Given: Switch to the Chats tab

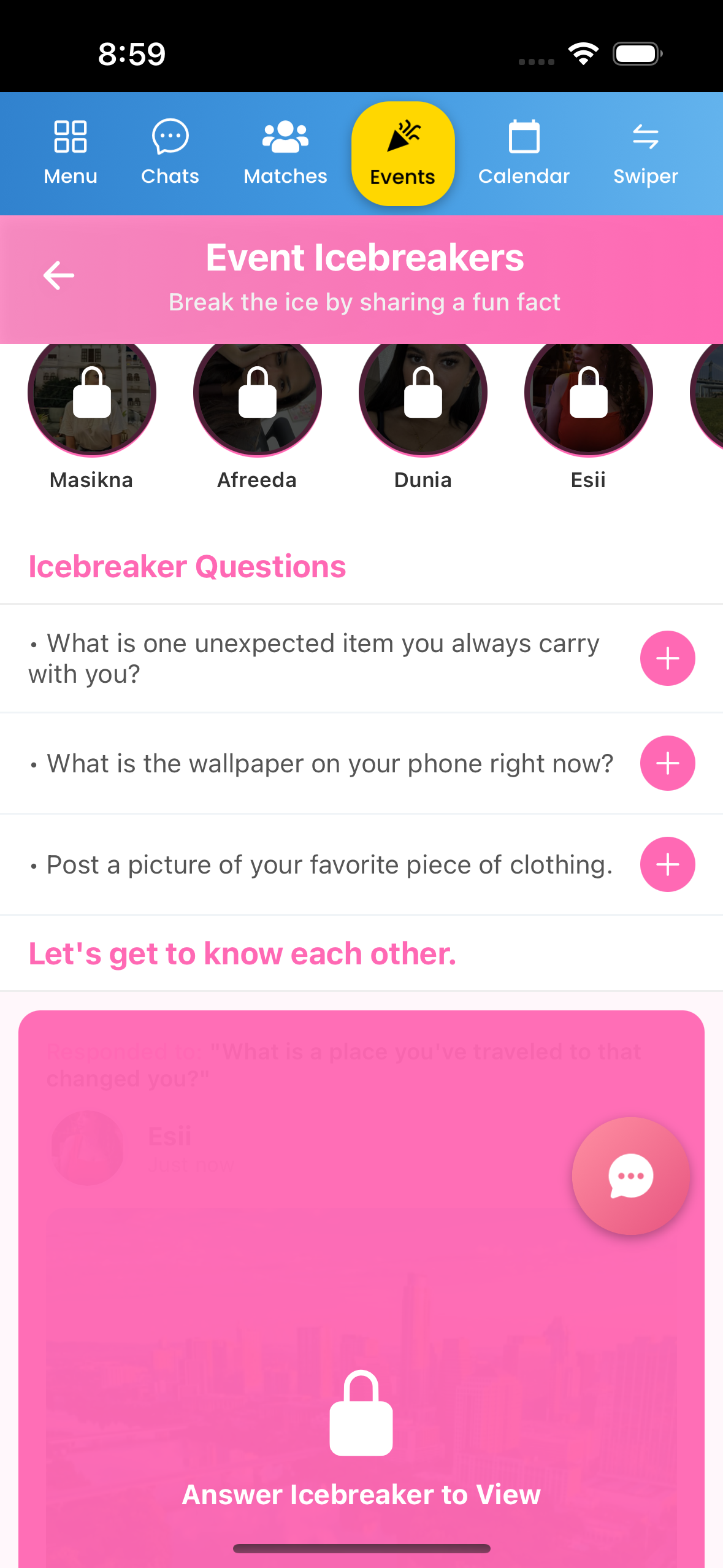Looking at the screenshot, I should 170,152.
